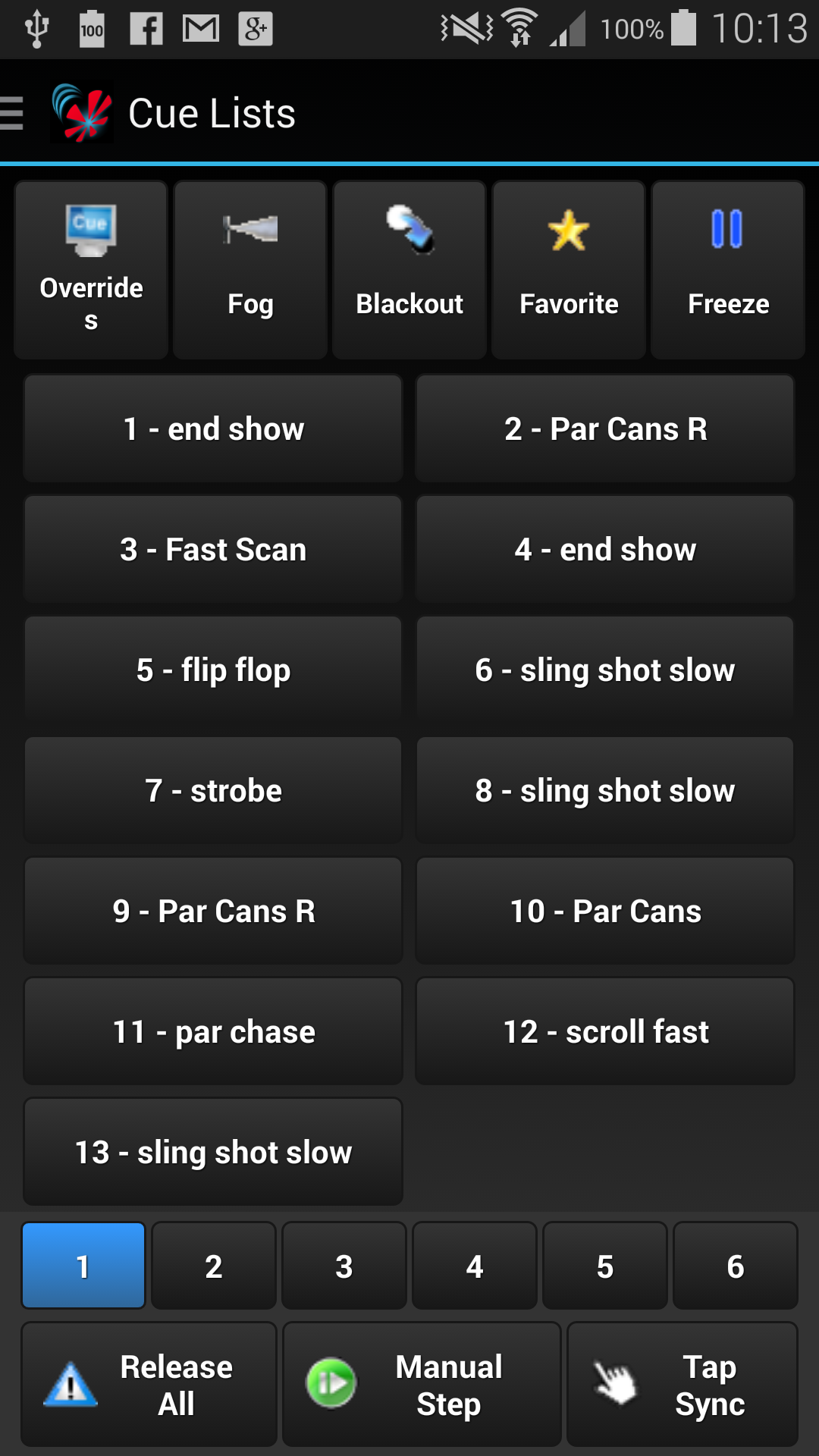Run cue 3 - Fast Scan

click(213, 549)
